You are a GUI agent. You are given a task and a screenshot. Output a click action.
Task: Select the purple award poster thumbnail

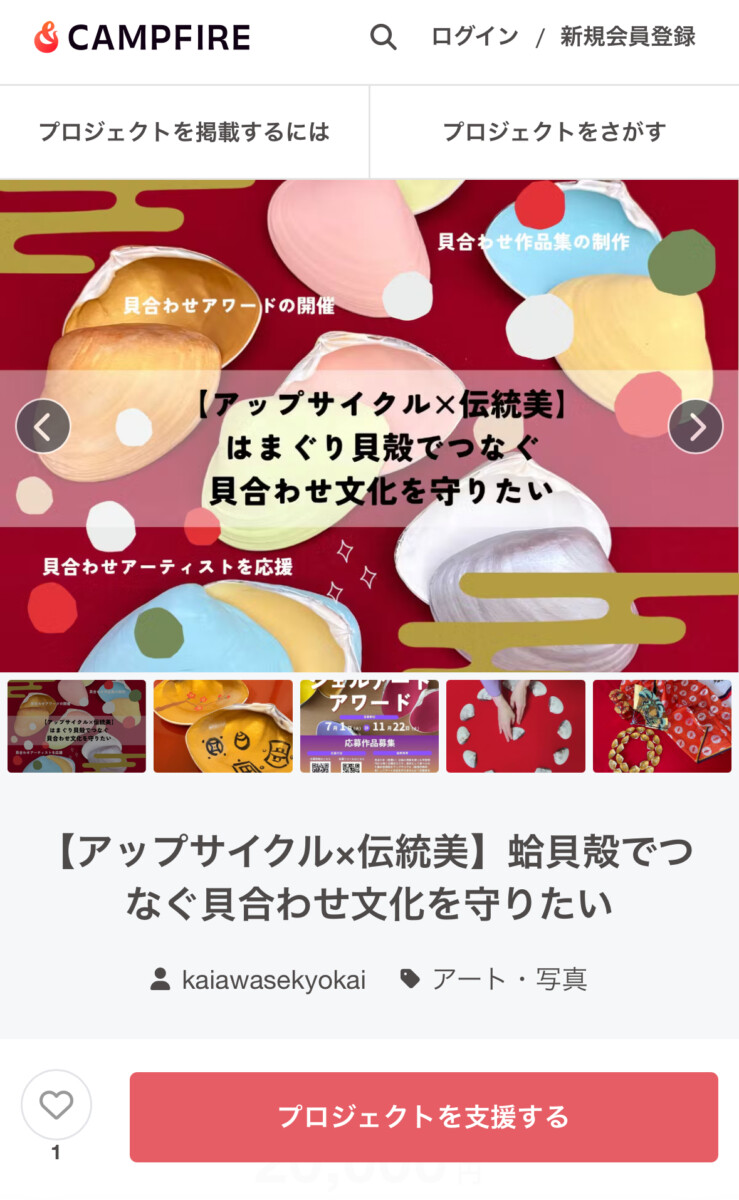click(369, 726)
